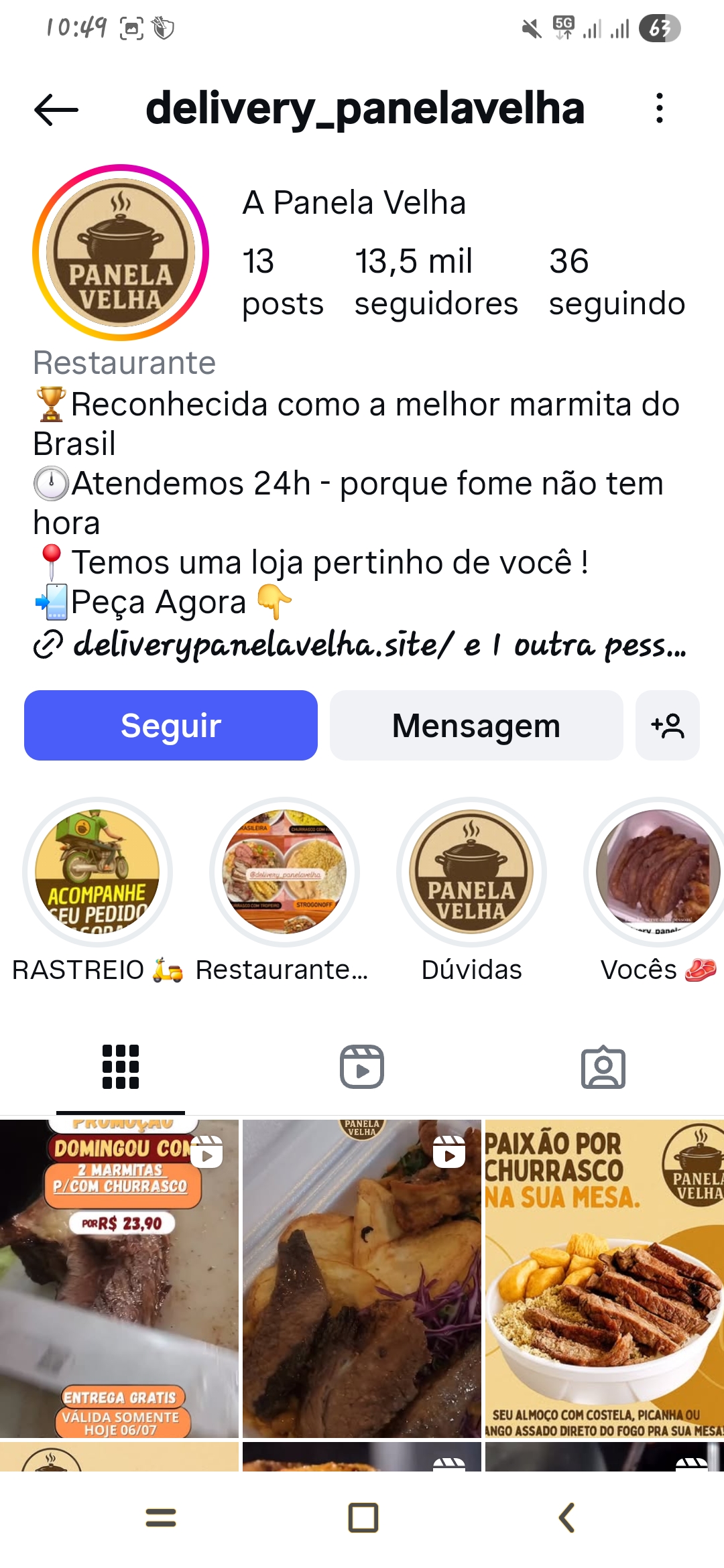Viewport: 724px width, 1568px height.
Task: Follow the account with Seguir
Action: pos(171,726)
